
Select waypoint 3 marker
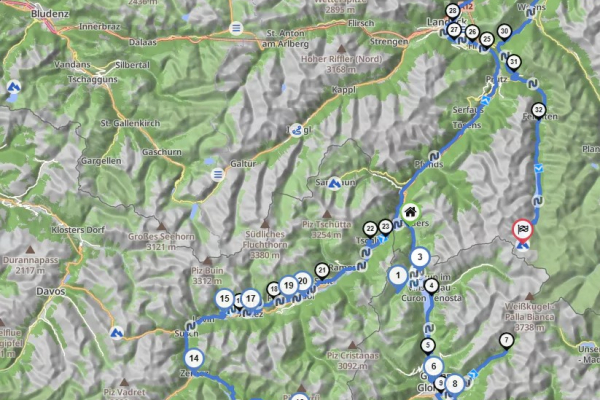click(420, 257)
